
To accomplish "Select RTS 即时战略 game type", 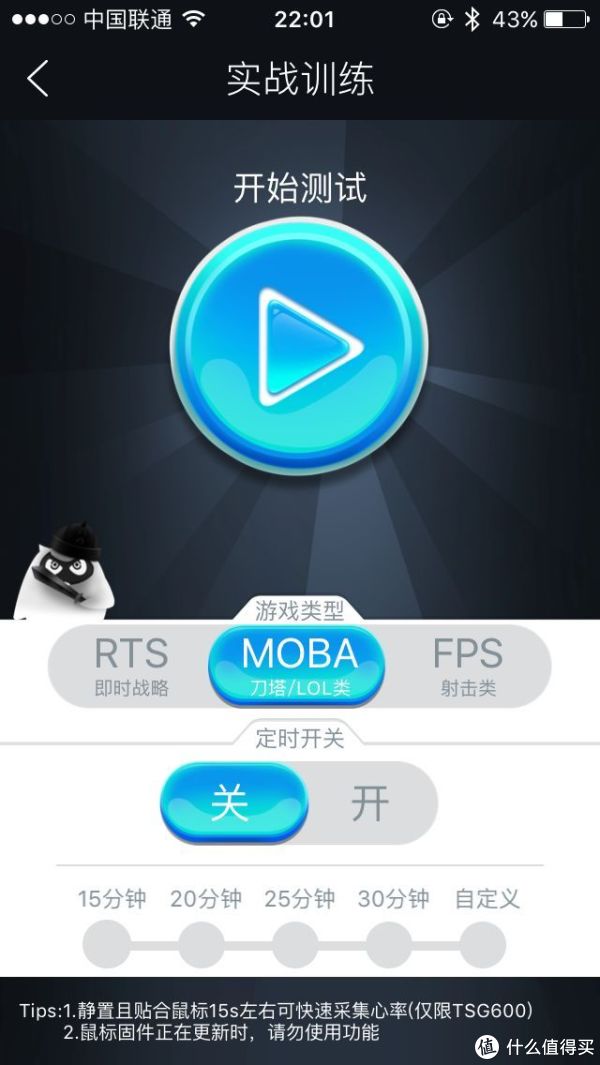I will tap(131, 665).
